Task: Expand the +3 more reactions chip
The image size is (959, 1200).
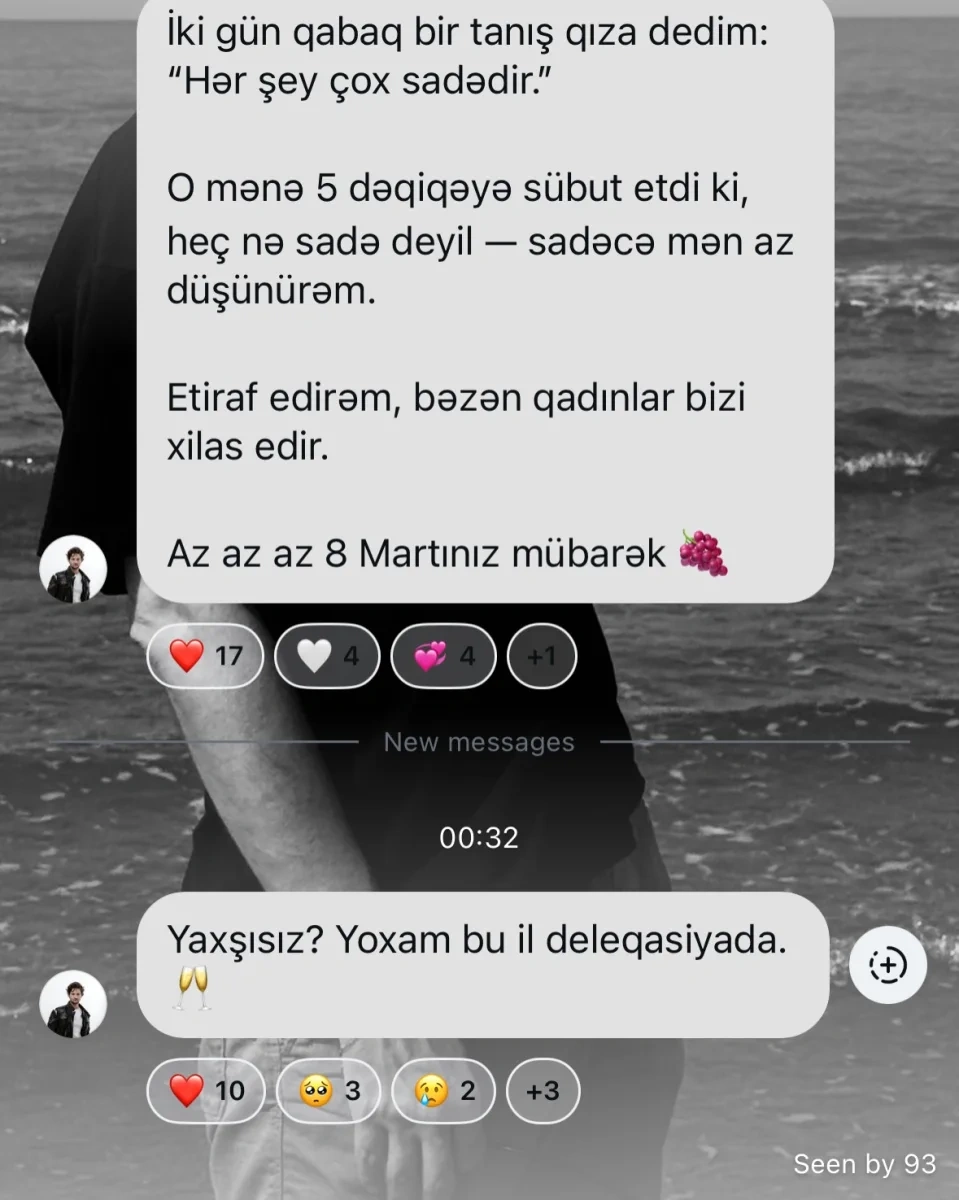Action: tap(543, 1090)
